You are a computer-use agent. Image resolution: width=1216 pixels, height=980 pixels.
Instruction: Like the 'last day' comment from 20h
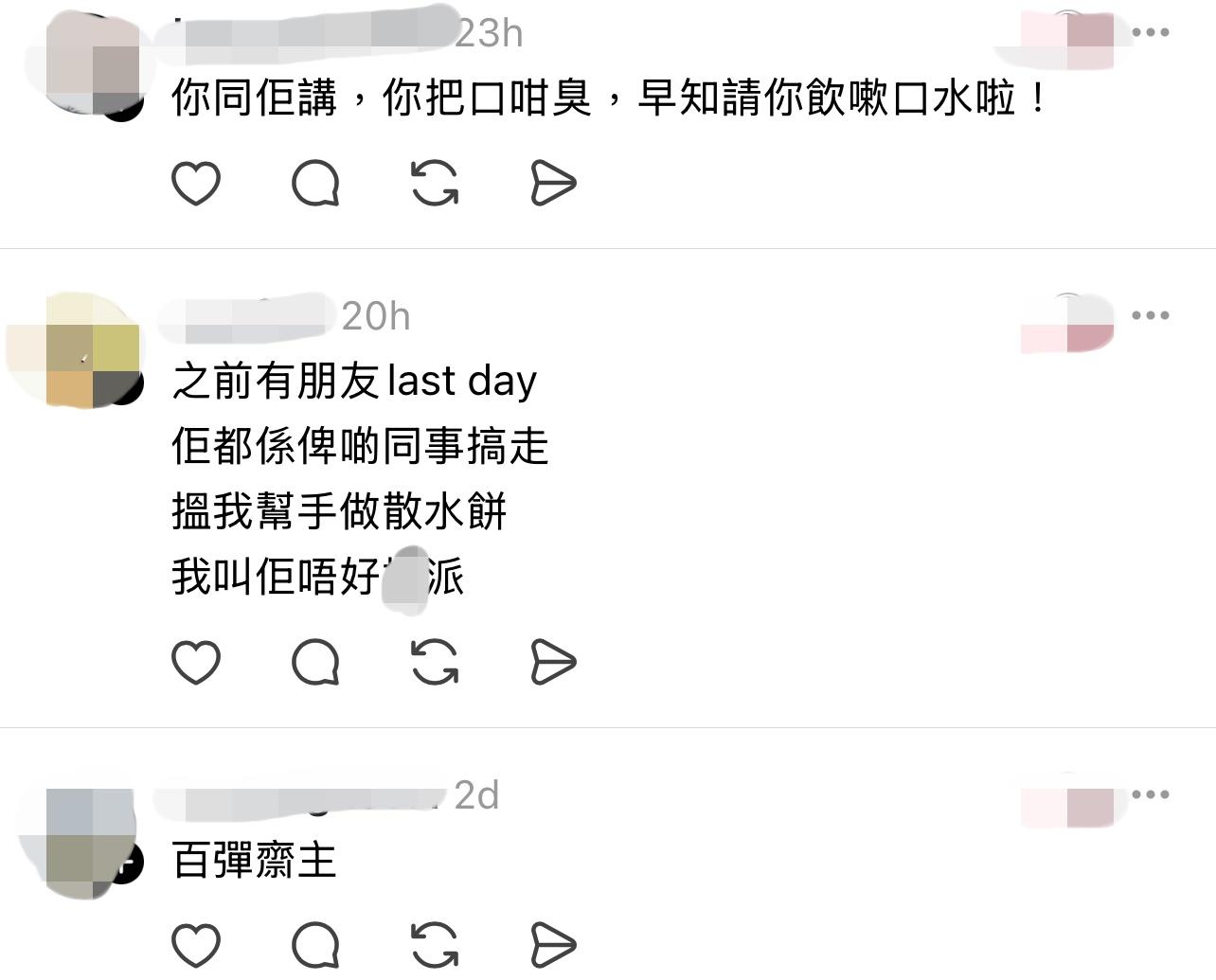(x=196, y=662)
